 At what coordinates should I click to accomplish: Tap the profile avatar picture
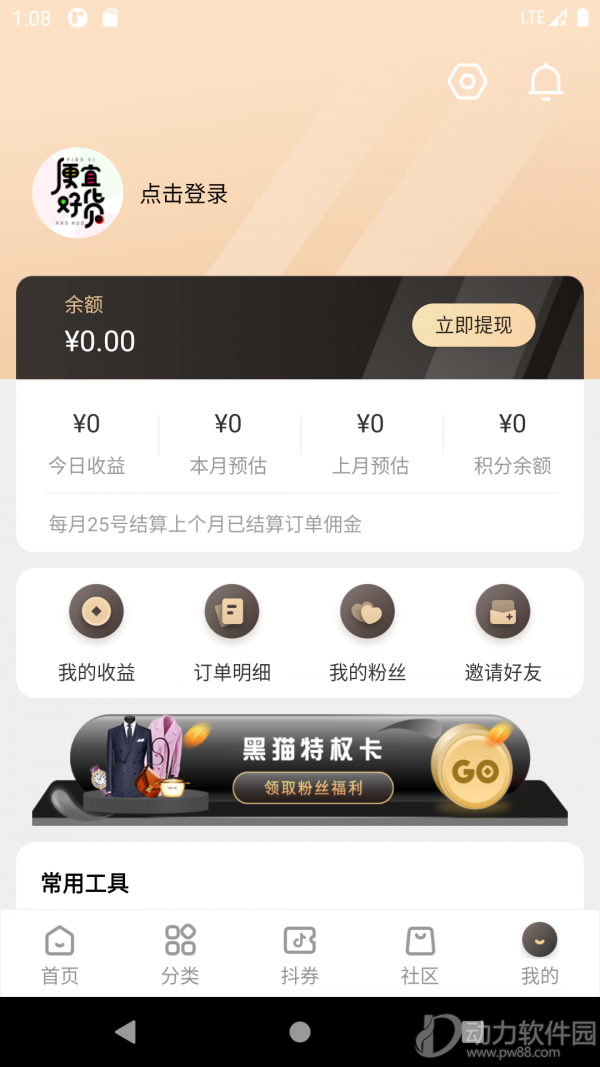78,193
